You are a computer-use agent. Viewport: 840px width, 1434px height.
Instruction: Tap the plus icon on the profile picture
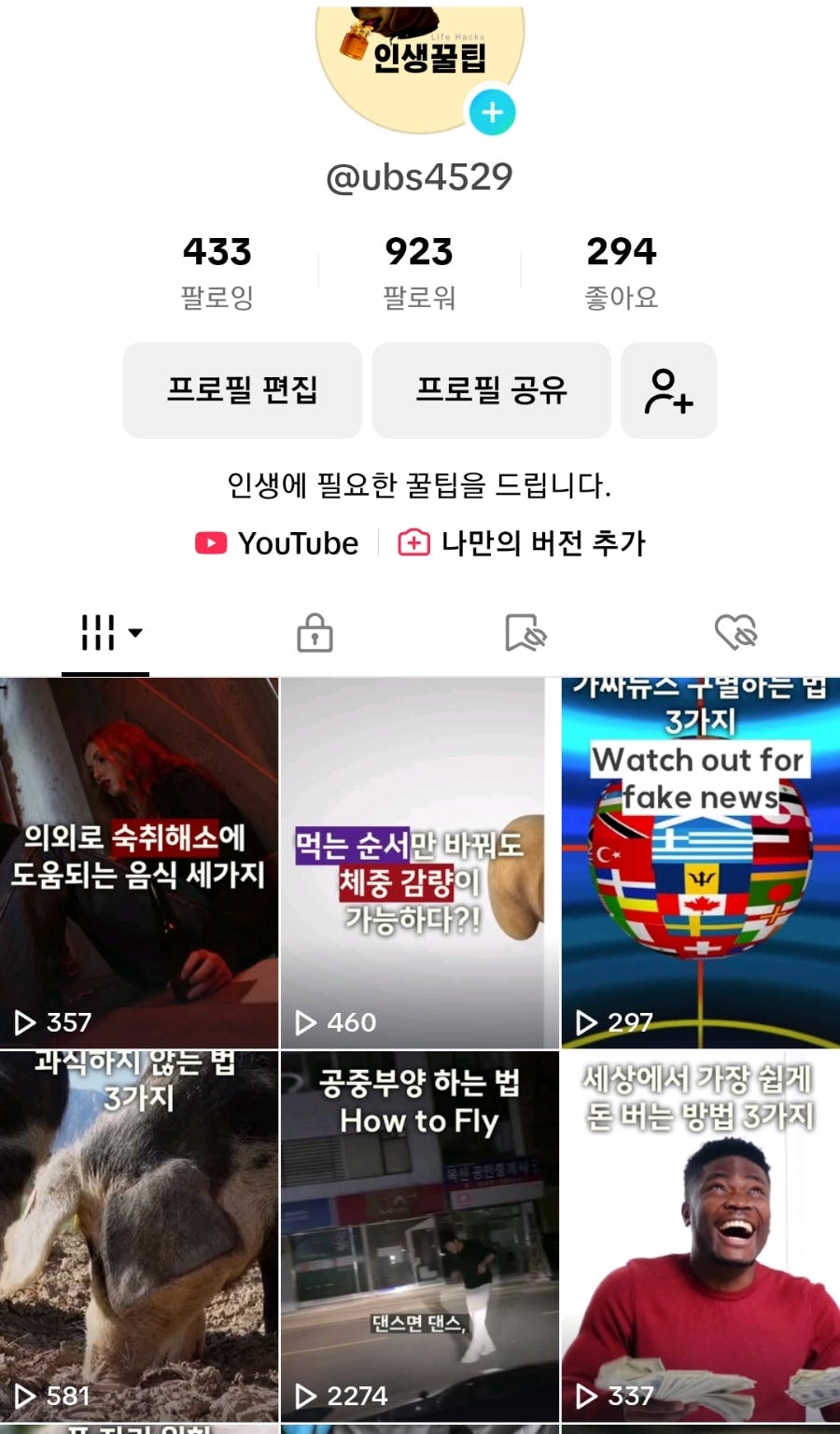click(x=492, y=113)
